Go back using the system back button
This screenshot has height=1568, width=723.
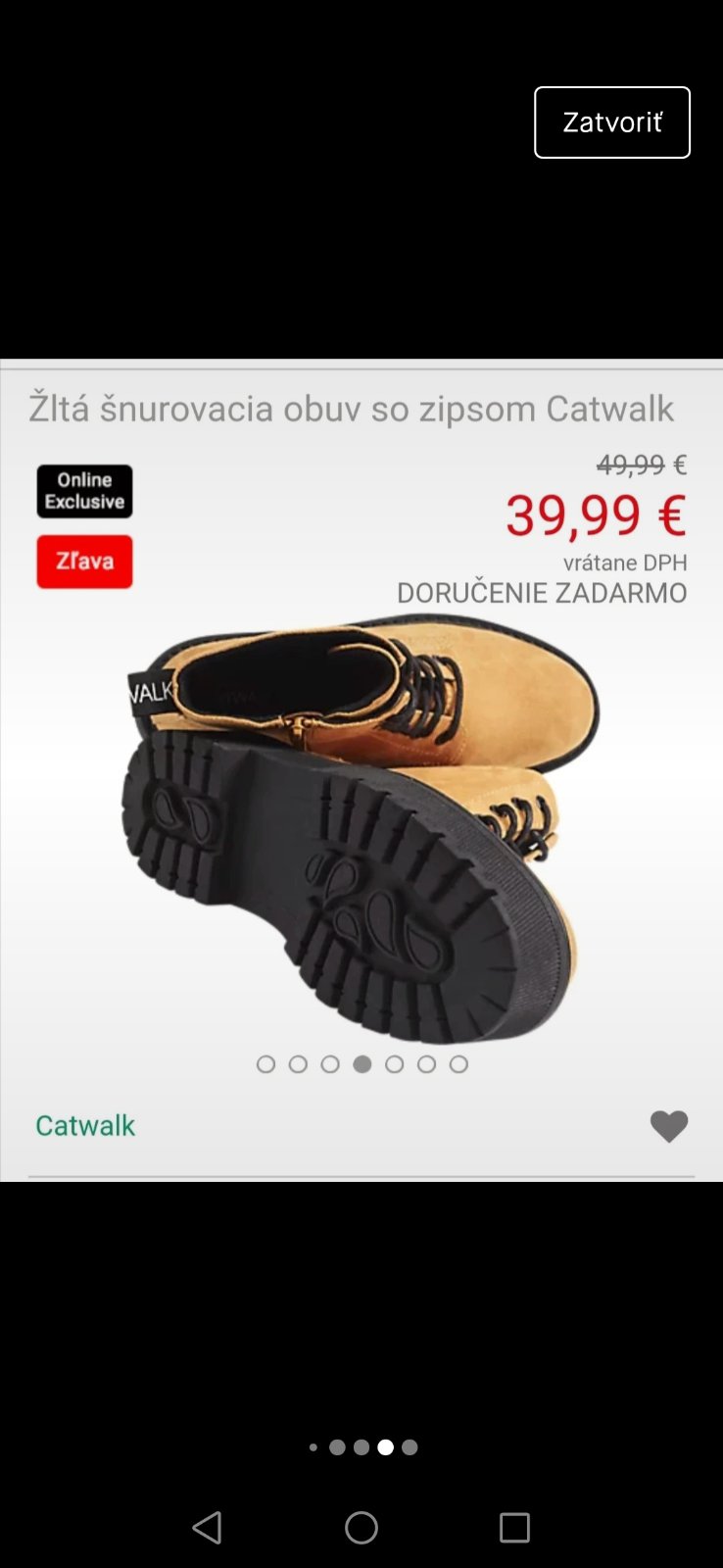207,1527
